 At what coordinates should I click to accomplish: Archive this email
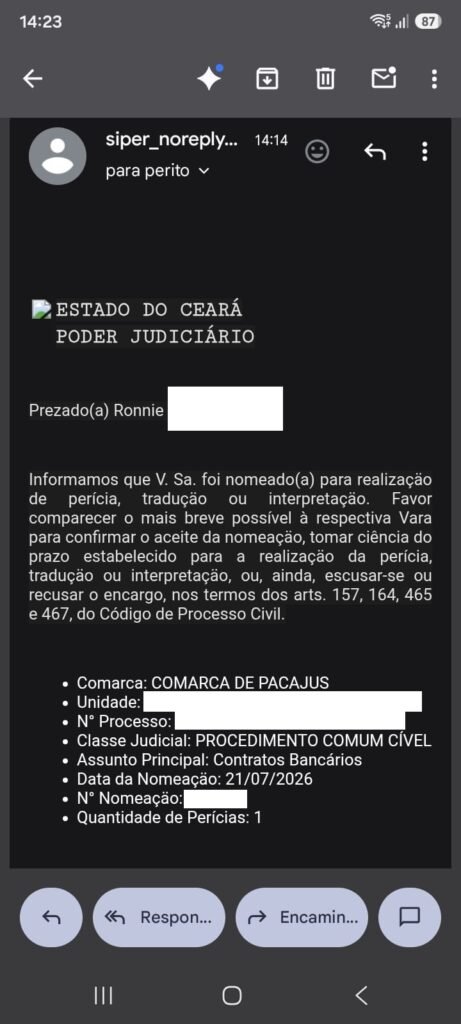266,79
